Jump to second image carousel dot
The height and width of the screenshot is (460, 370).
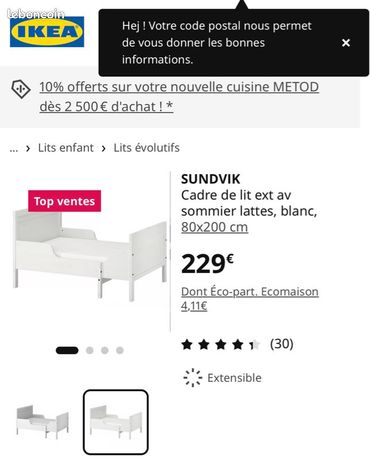coord(89,350)
